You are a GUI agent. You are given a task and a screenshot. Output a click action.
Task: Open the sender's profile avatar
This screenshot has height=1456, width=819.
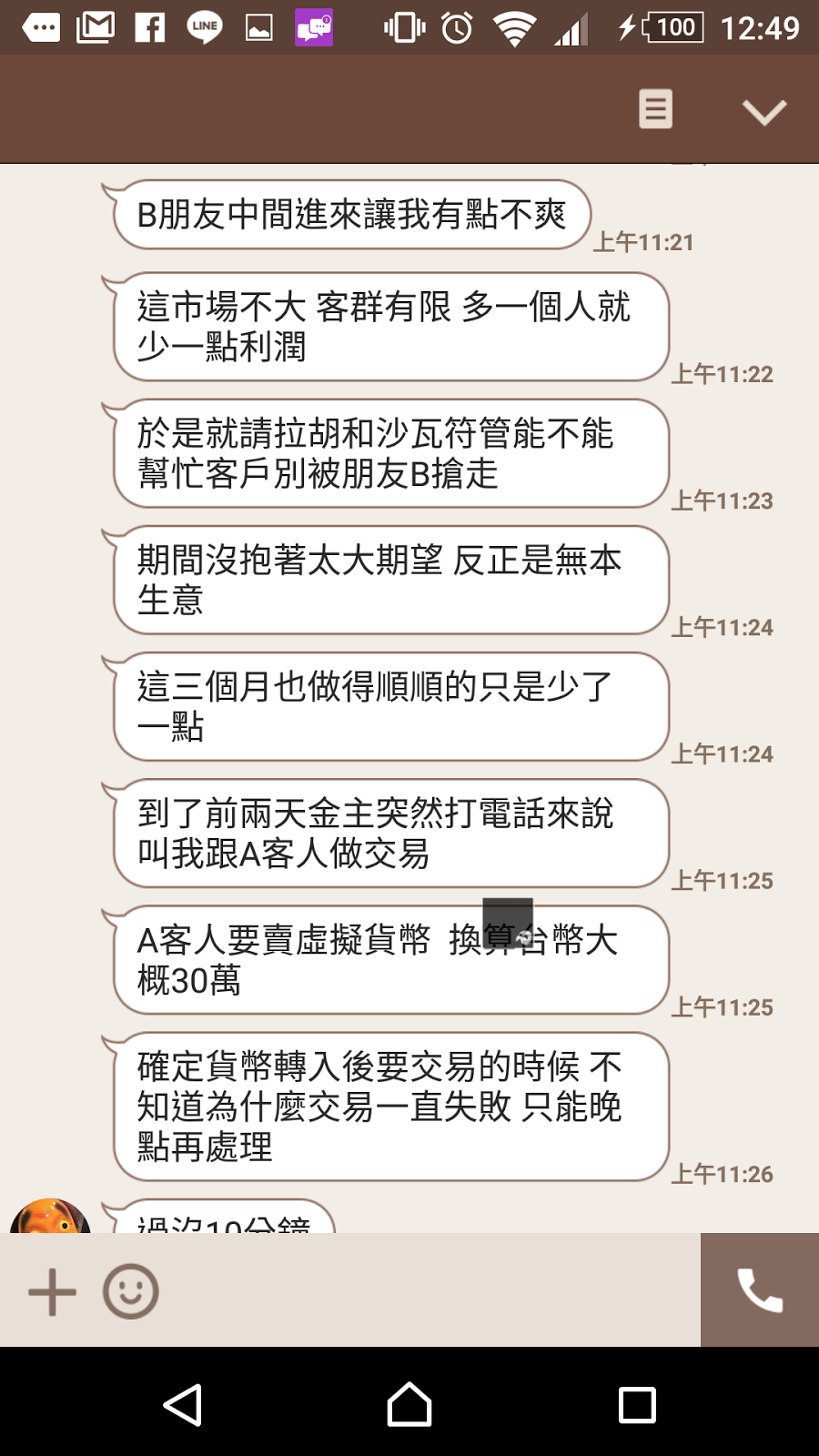50,1217
